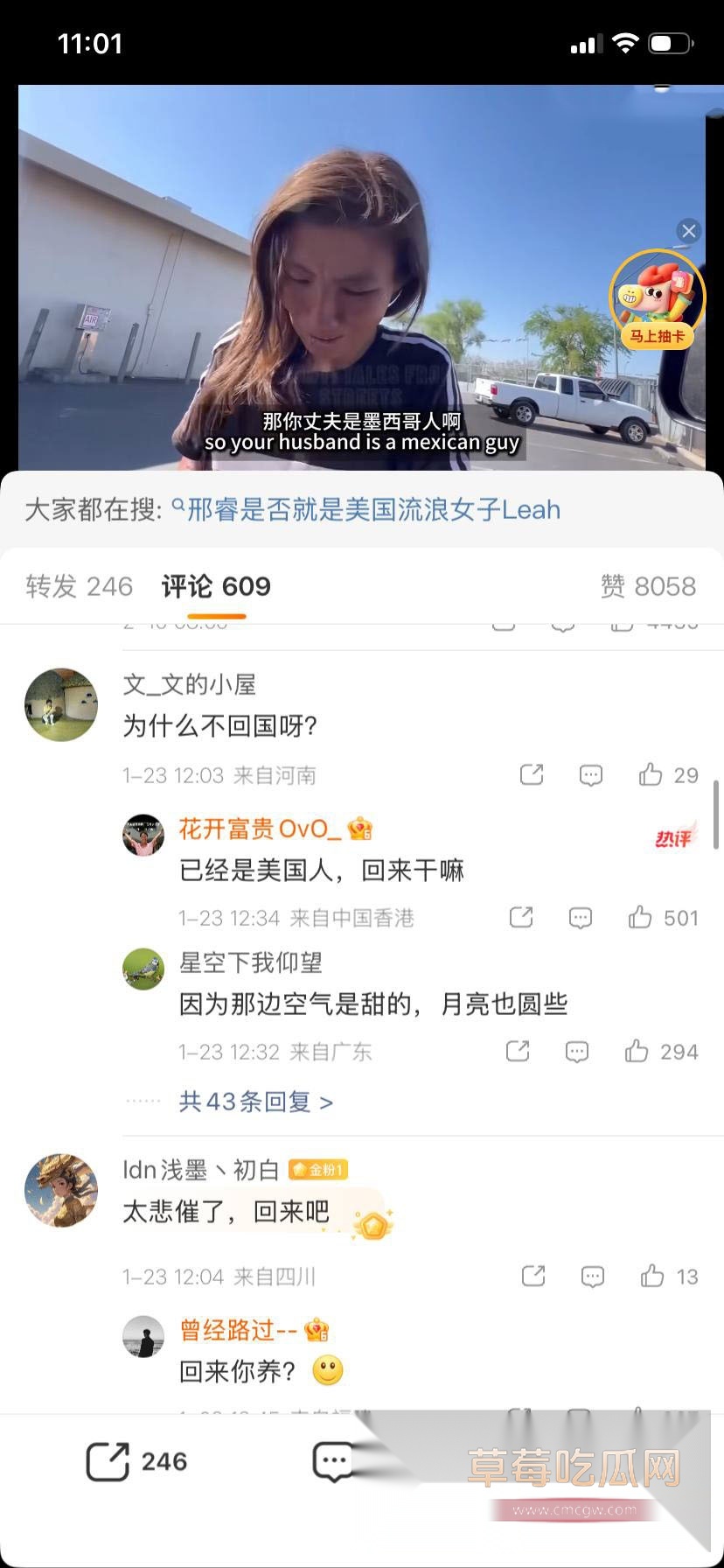Tap the 金粉1 badge beside ldn浅墨丶初白
Image resolution: width=724 pixels, height=1568 pixels.
(317, 1170)
